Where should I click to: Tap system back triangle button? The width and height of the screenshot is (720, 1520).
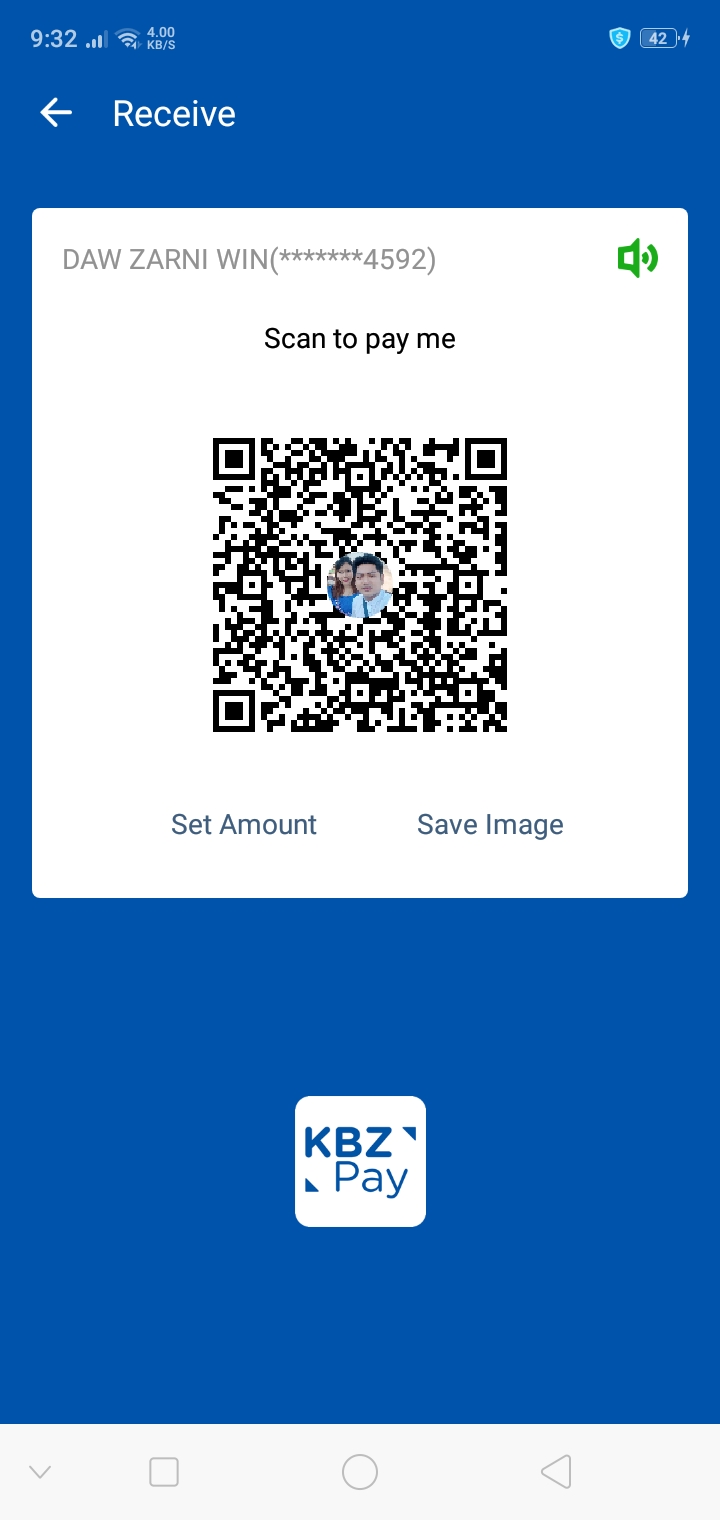556,1471
